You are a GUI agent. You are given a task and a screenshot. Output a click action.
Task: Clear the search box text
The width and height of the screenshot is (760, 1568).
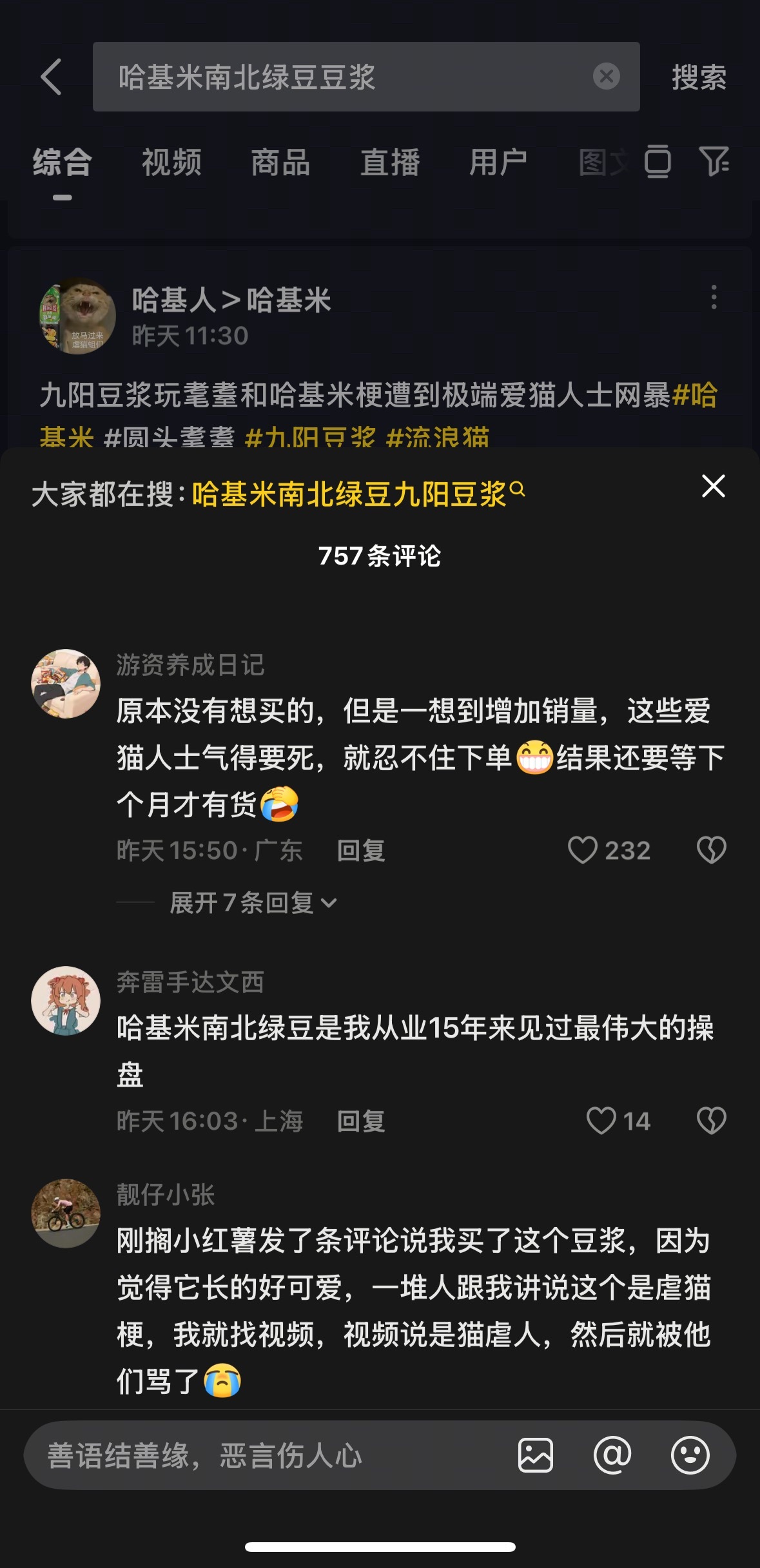[606, 77]
